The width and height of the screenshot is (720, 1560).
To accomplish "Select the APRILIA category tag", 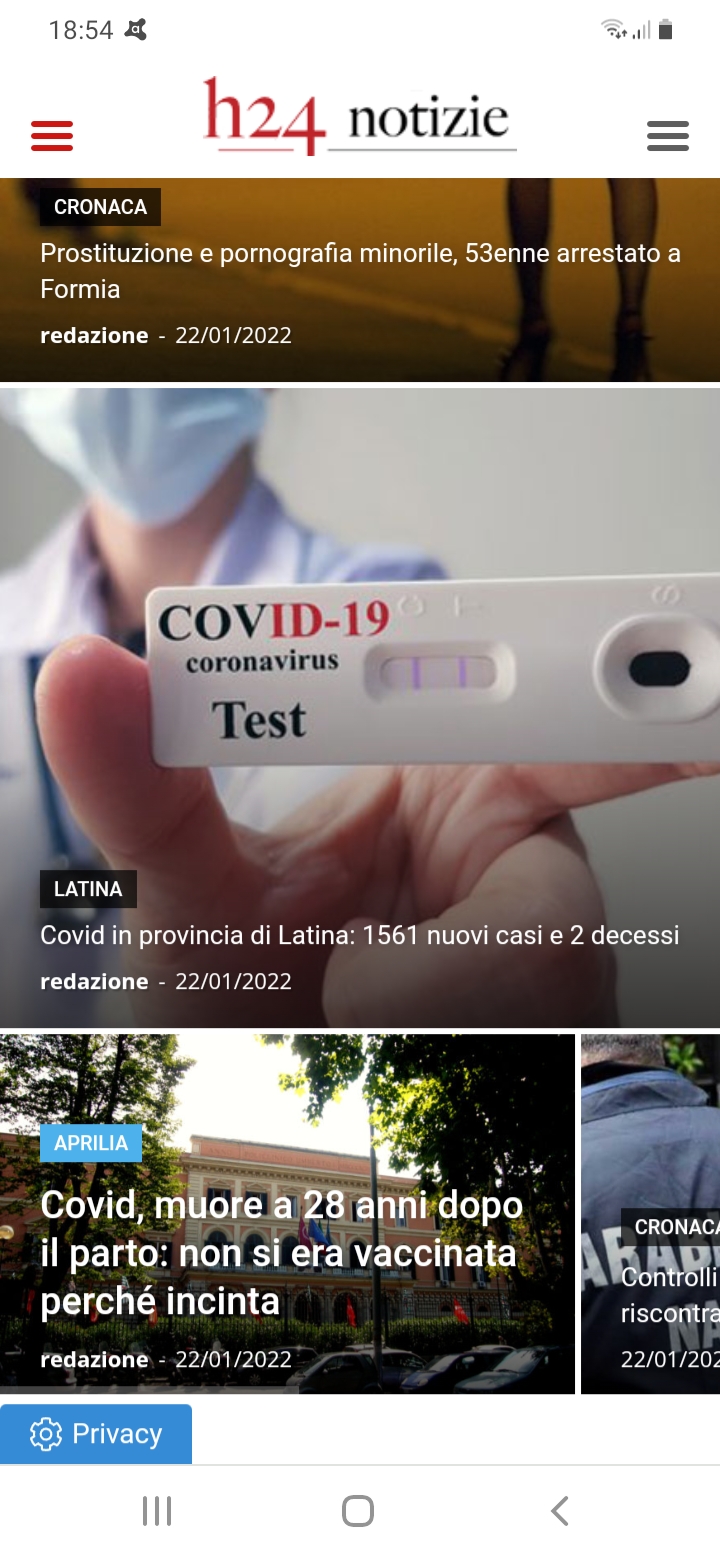I will pyautogui.click(x=91, y=1143).
